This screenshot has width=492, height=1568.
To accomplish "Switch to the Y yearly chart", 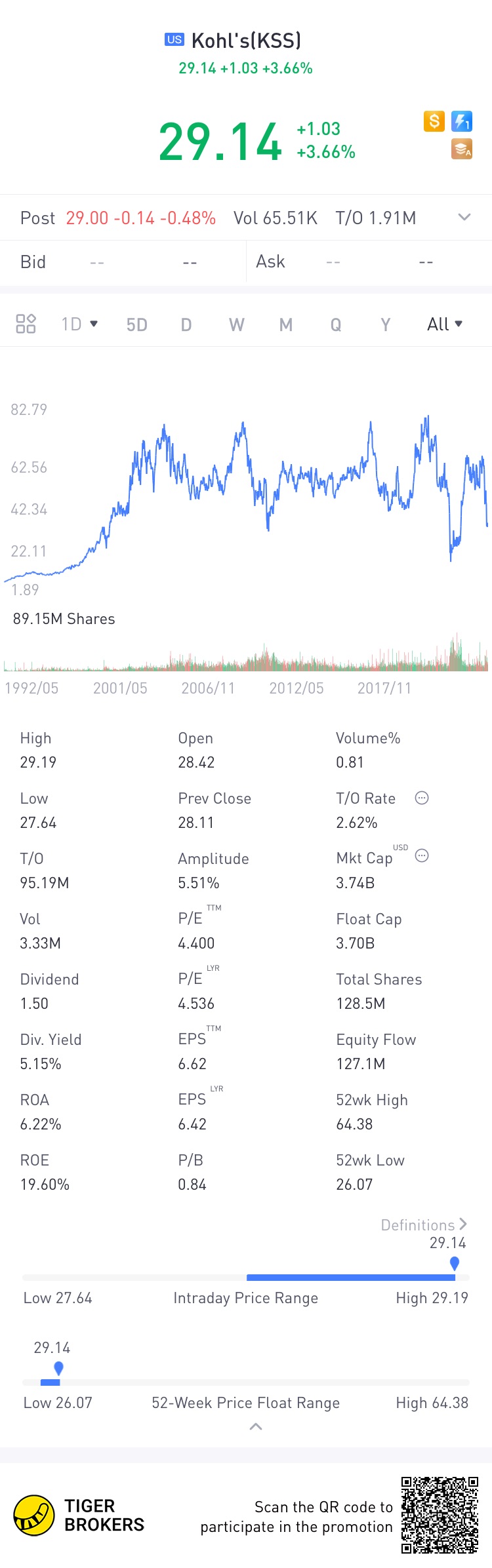I will 386,325.
